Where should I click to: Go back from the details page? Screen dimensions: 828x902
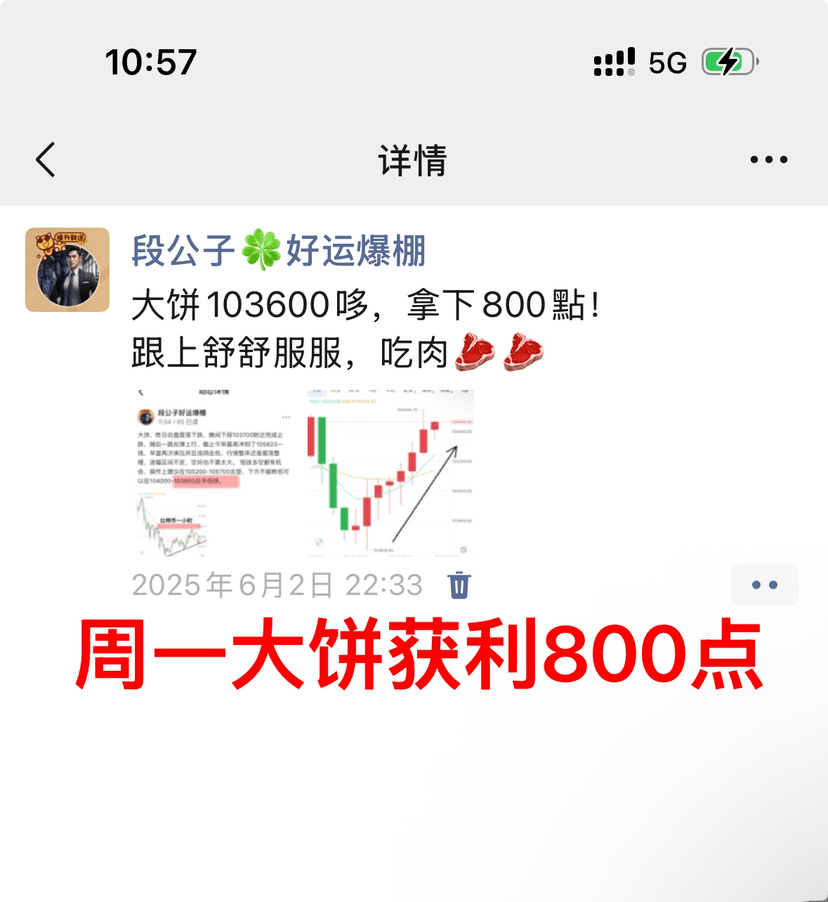(x=46, y=160)
